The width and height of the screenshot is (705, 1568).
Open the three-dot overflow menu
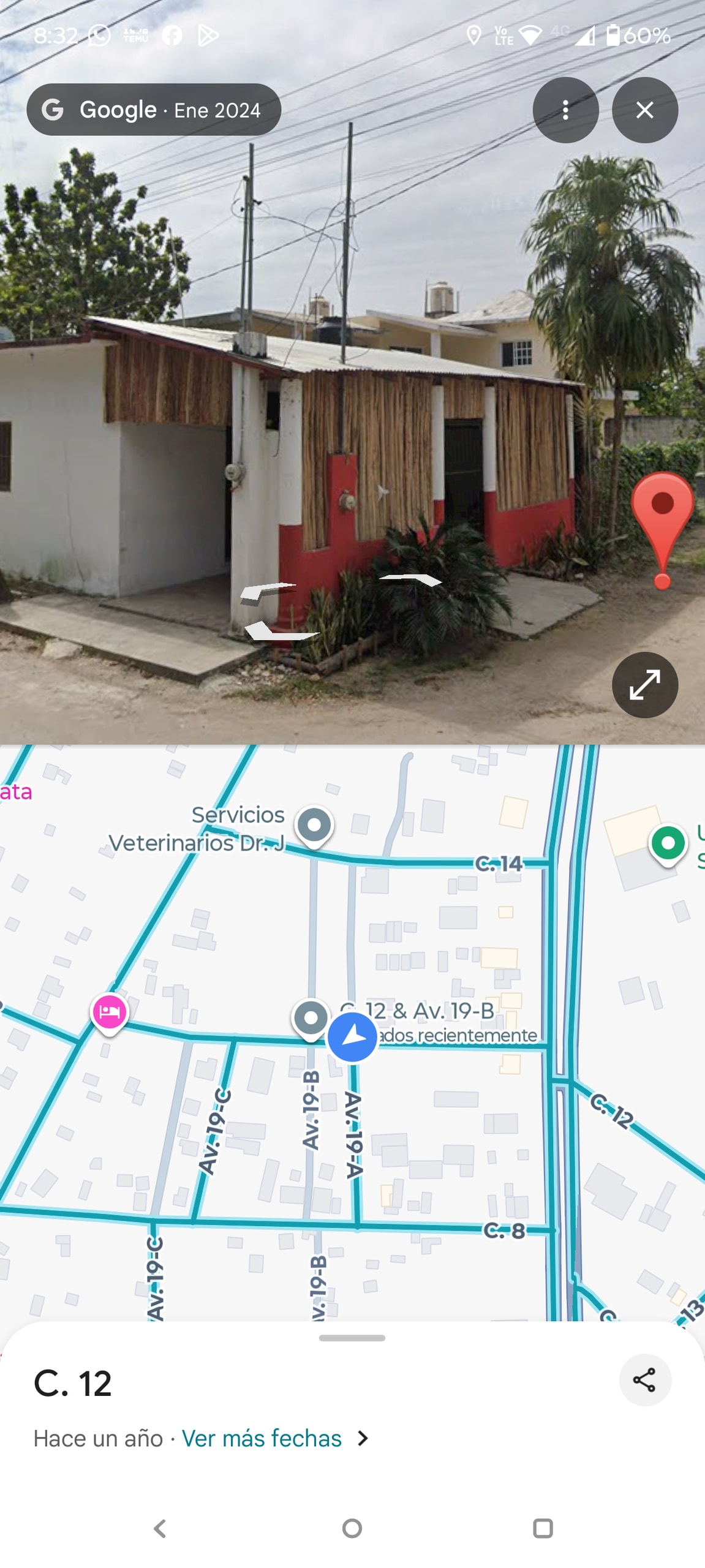tap(565, 110)
